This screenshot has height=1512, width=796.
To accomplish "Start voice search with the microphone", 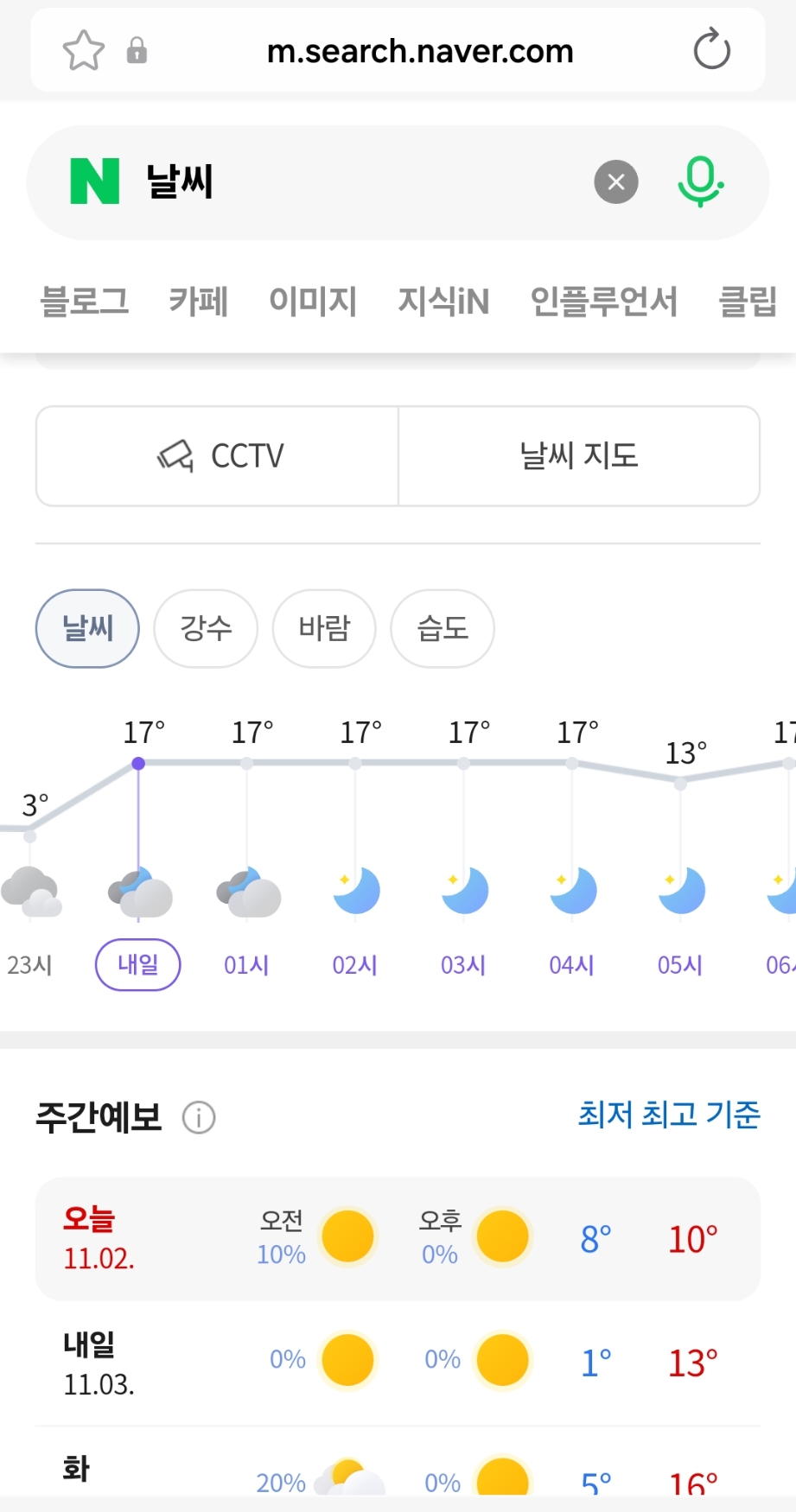I will pos(700,181).
